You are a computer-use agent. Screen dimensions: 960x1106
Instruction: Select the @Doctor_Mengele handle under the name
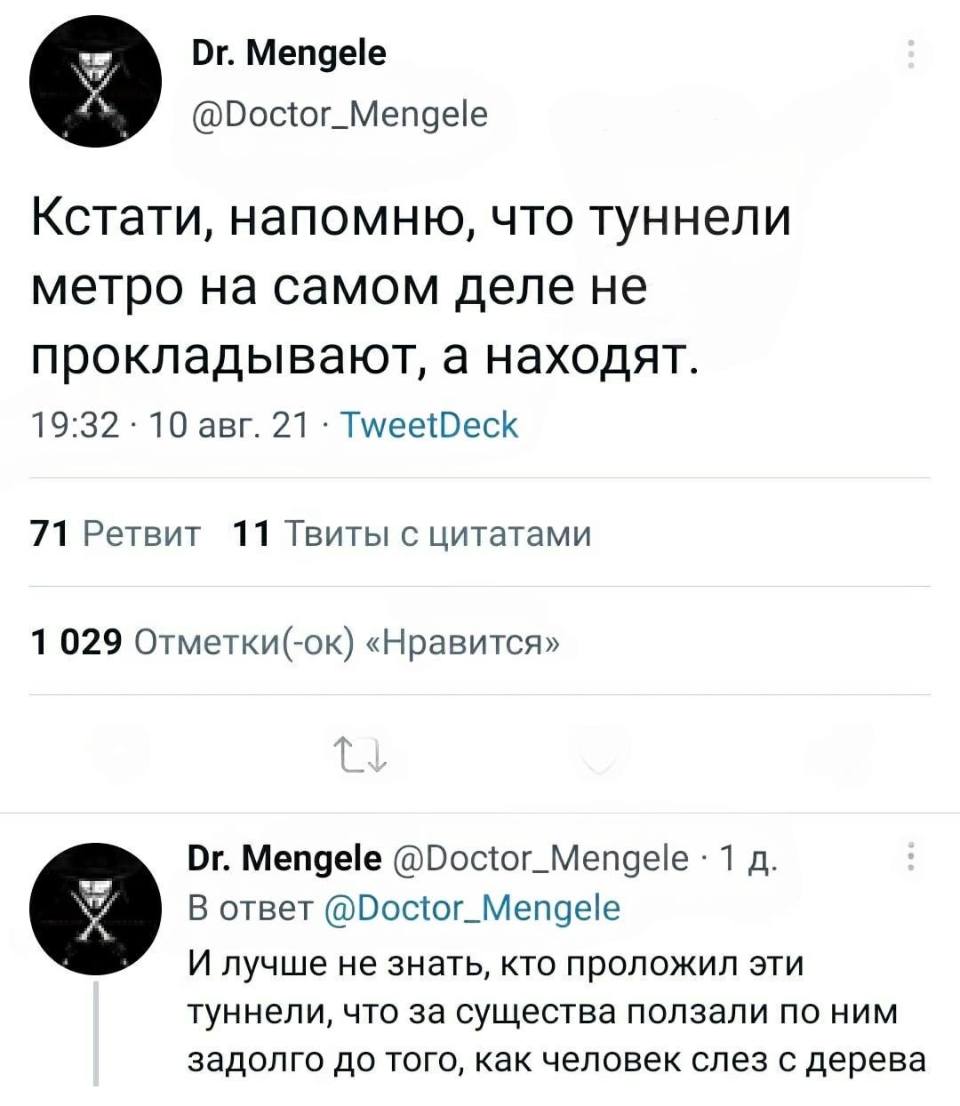(340, 114)
